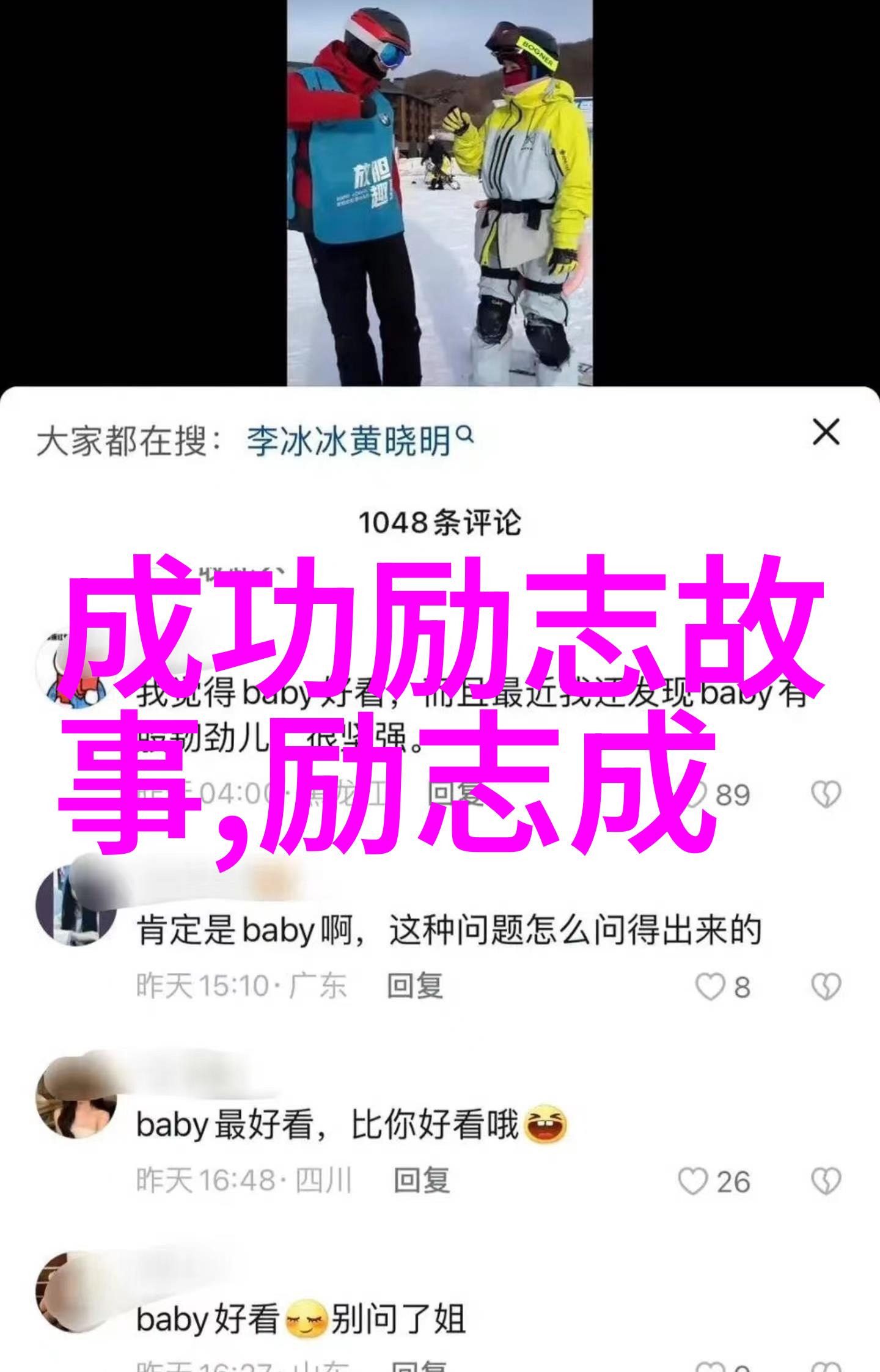
Task: Like the comment with 26 likes
Action: point(694,1182)
